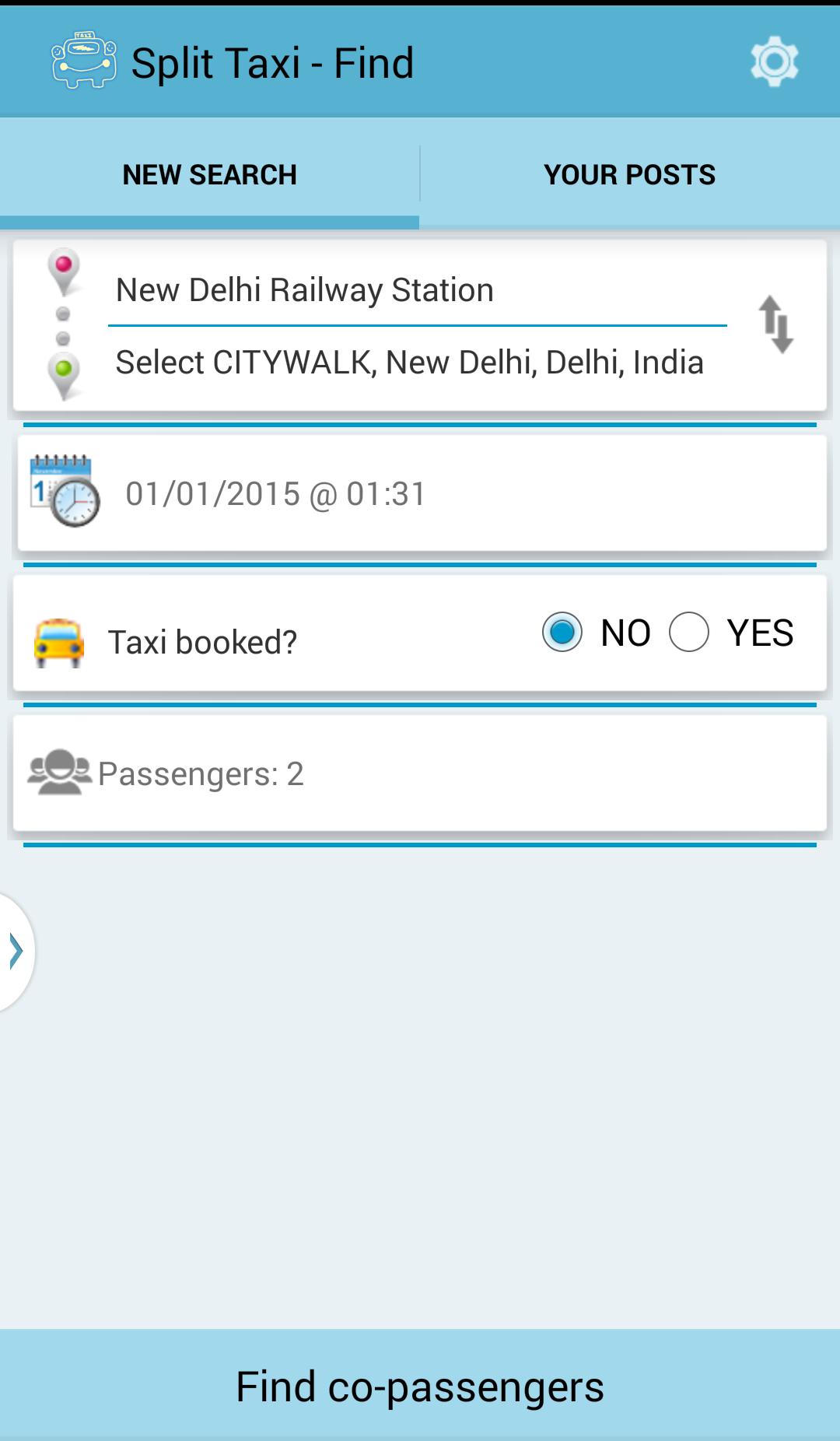Tap Find co-passengers button
Screen dimensions: 840x1441
click(x=420, y=1386)
